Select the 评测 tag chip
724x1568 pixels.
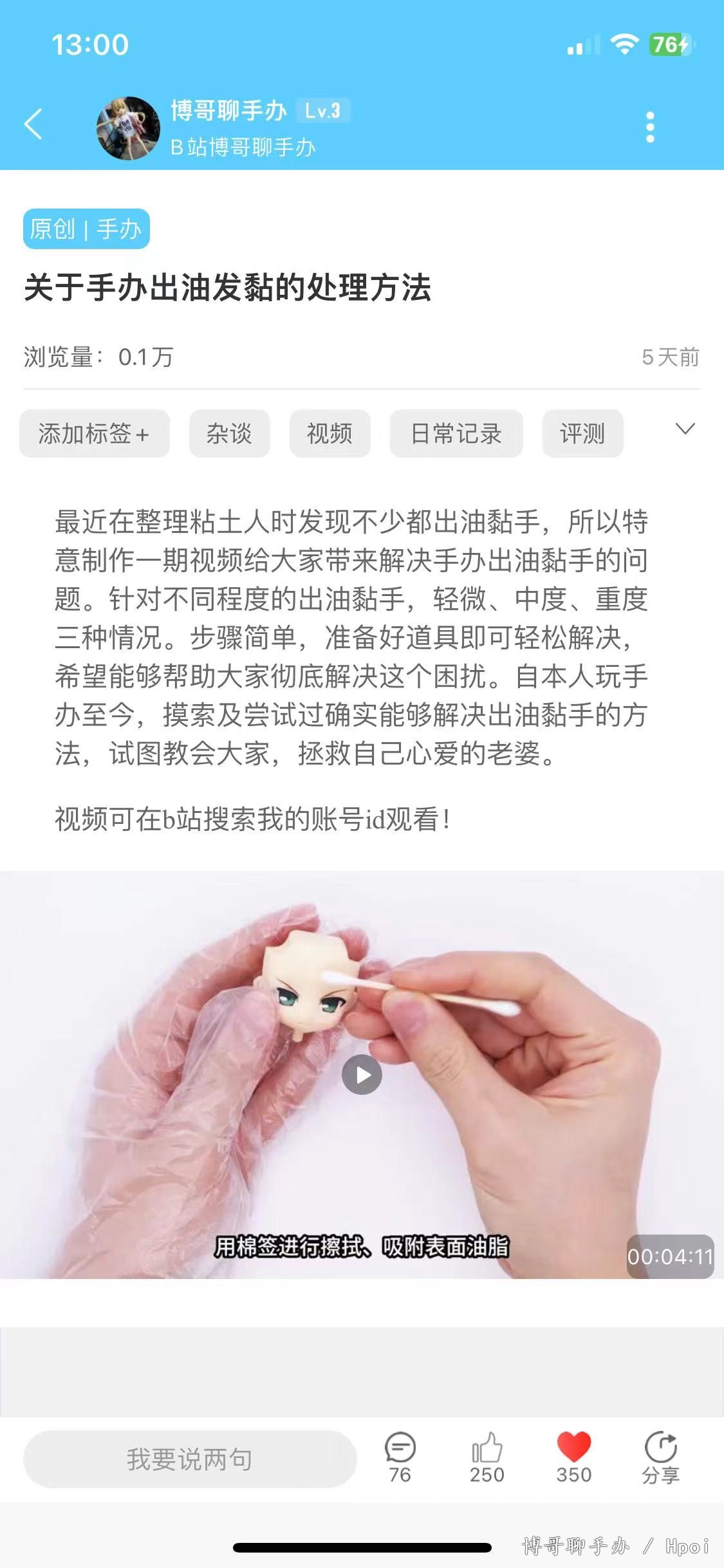[x=582, y=433]
